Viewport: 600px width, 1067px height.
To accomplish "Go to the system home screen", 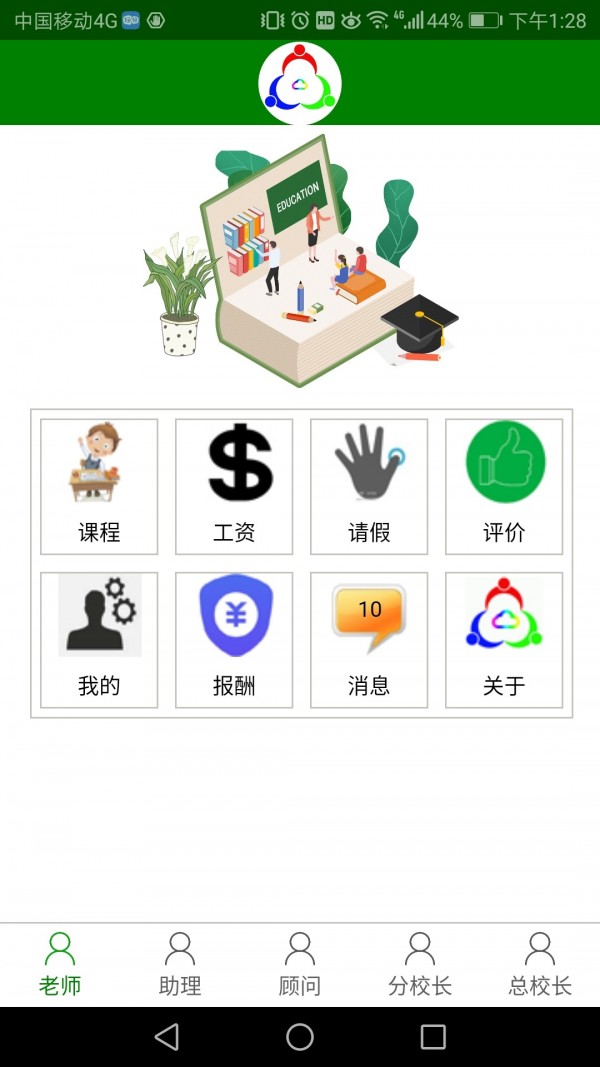I will click(300, 1037).
